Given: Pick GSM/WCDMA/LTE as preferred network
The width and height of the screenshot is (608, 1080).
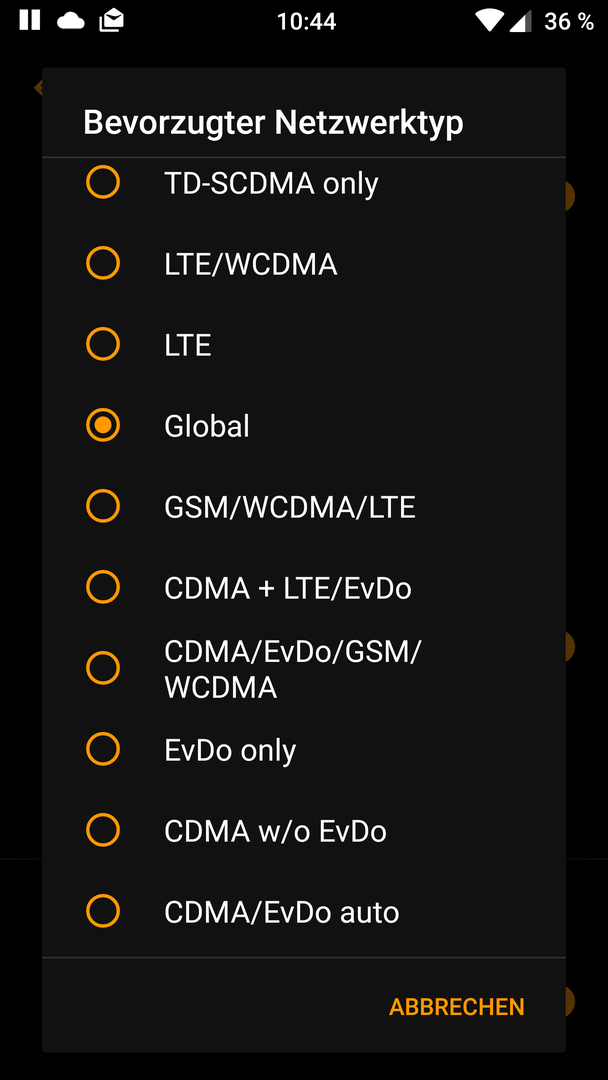Looking at the screenshot, I should [304, 507].
